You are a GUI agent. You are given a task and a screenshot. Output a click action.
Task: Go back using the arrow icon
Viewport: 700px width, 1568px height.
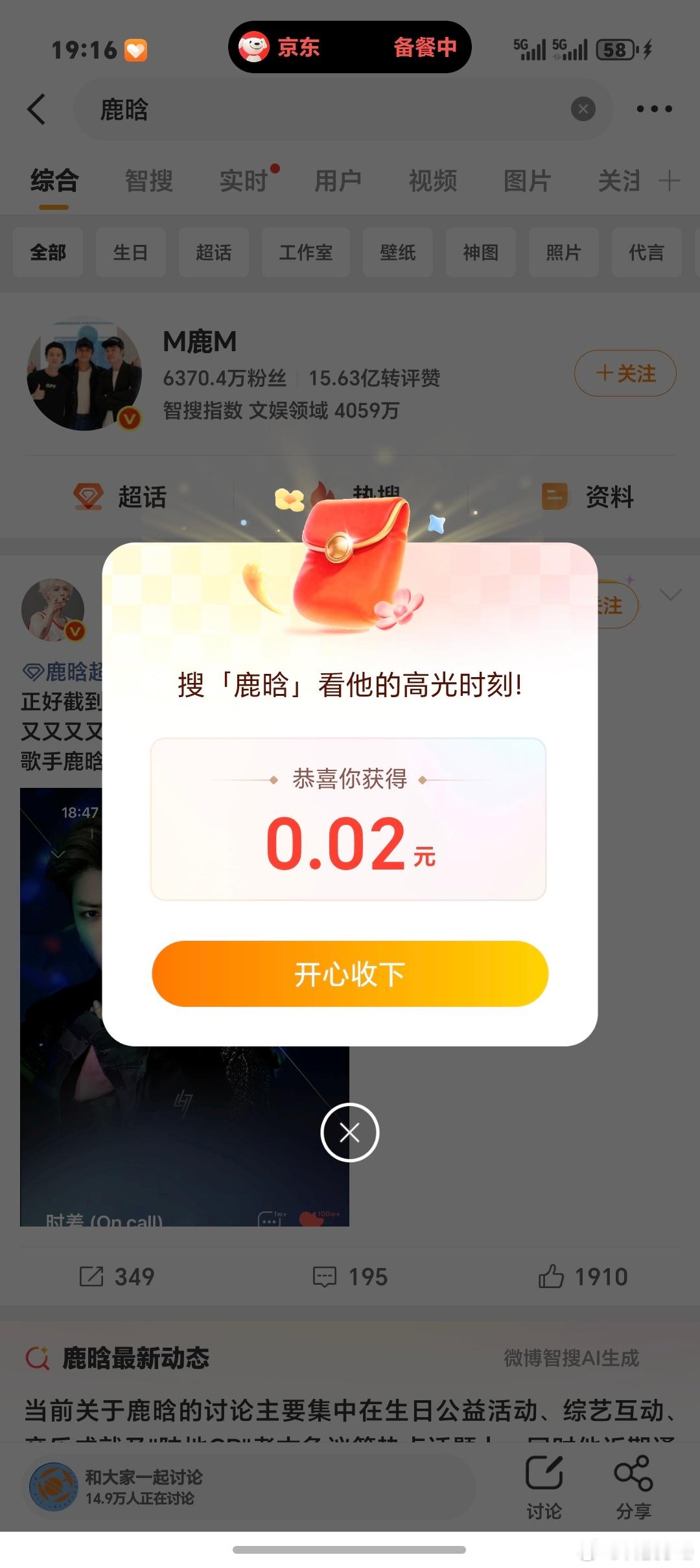pos(37,109)
